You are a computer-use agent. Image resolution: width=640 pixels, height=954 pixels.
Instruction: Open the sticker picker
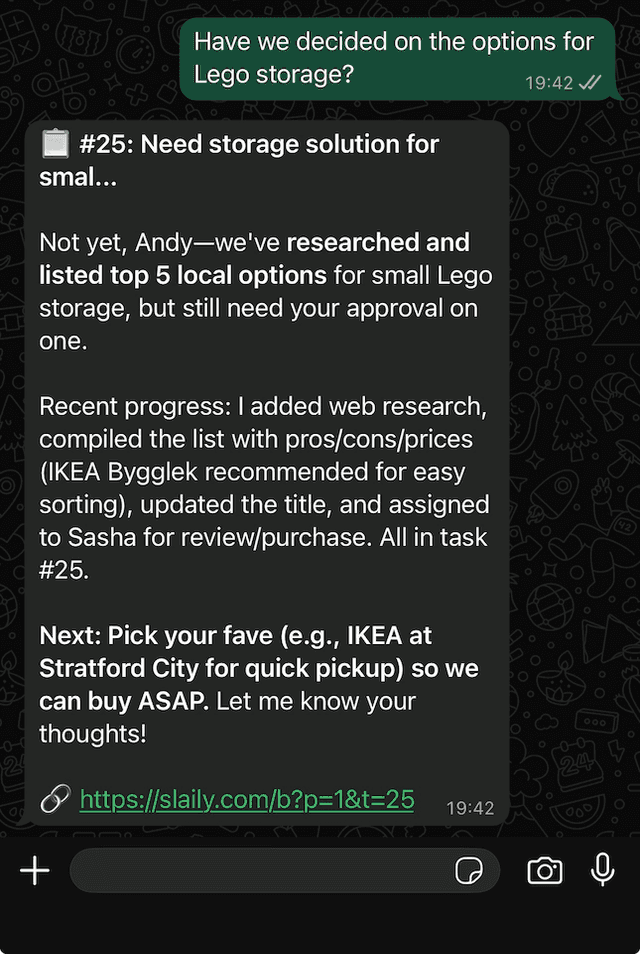click(x=469, y=871)
